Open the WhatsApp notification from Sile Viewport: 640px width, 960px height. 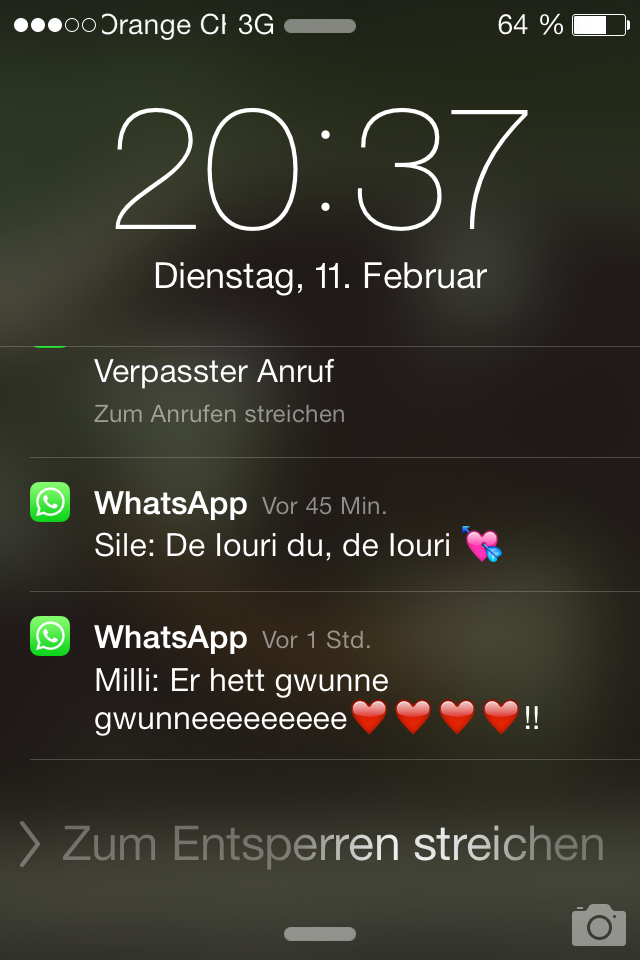tap(300, 525)
